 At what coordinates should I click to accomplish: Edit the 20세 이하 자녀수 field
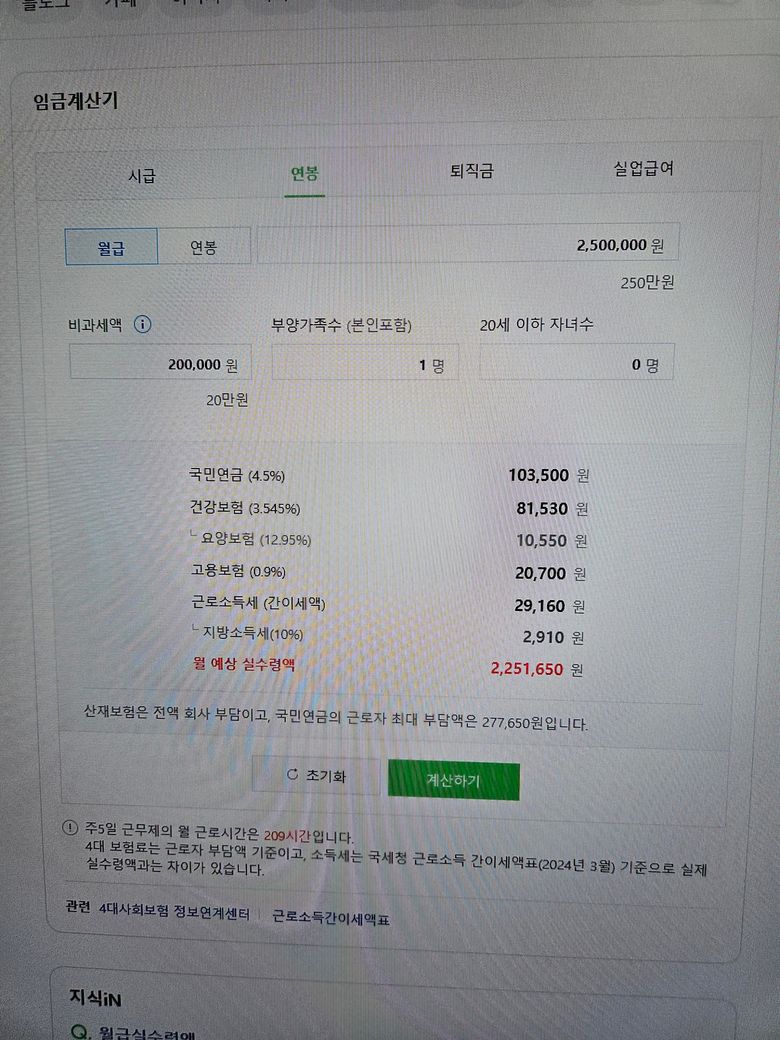click(x=576, y=364)
